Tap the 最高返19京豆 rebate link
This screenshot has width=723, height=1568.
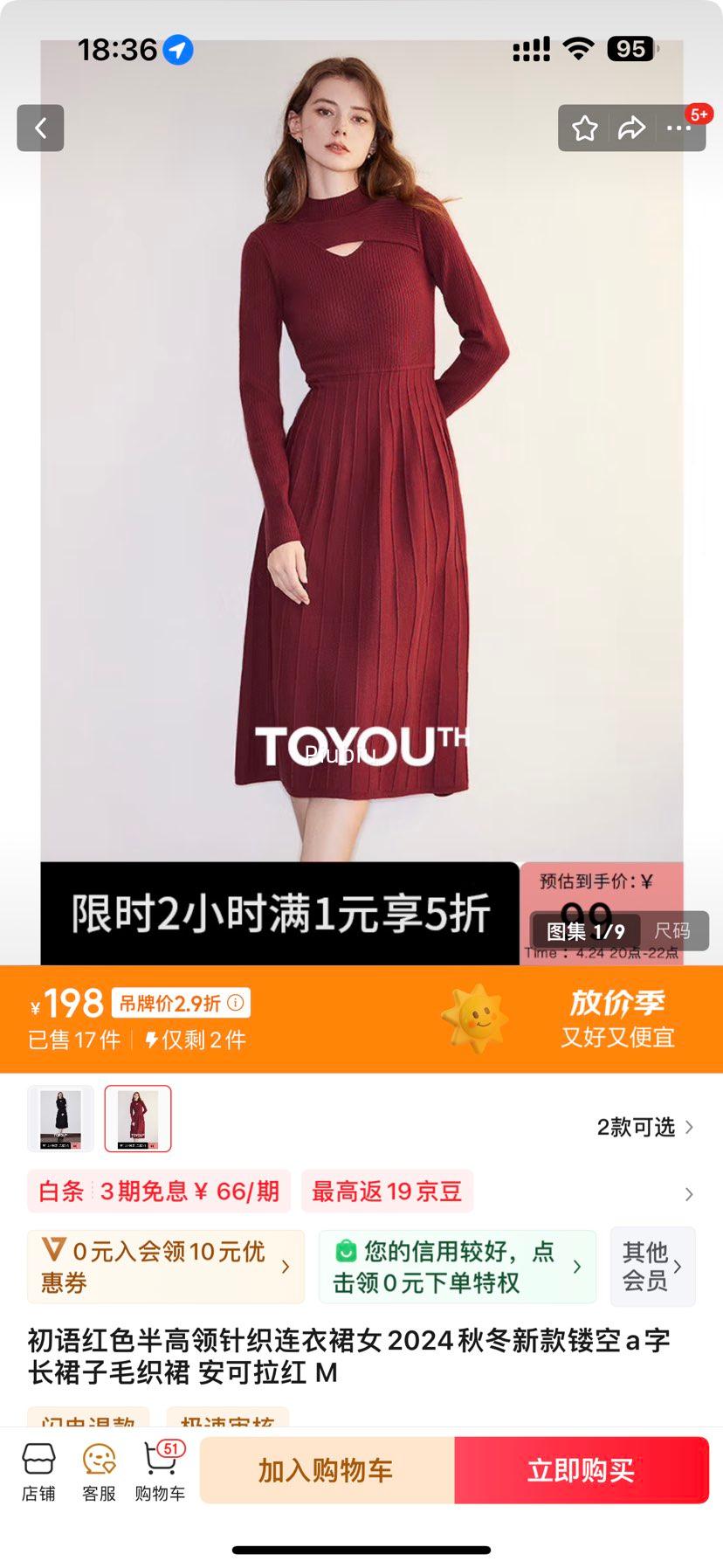387,1191
